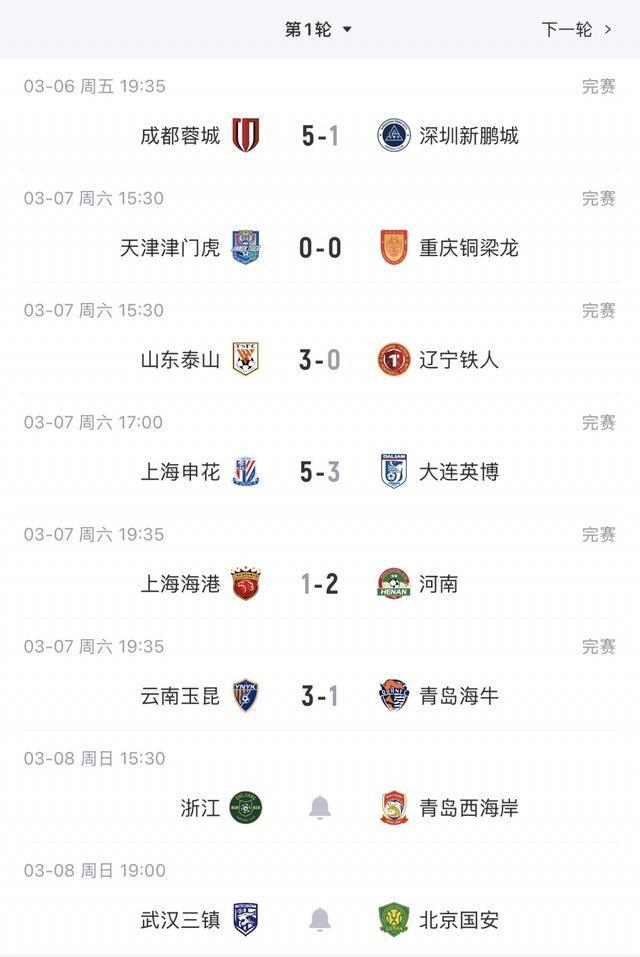This screenshot has width=640, height=957.
Task: Open the 天津津门虎 vs 重庆铜梁龙 match
Action: click(x=320, y=247)
